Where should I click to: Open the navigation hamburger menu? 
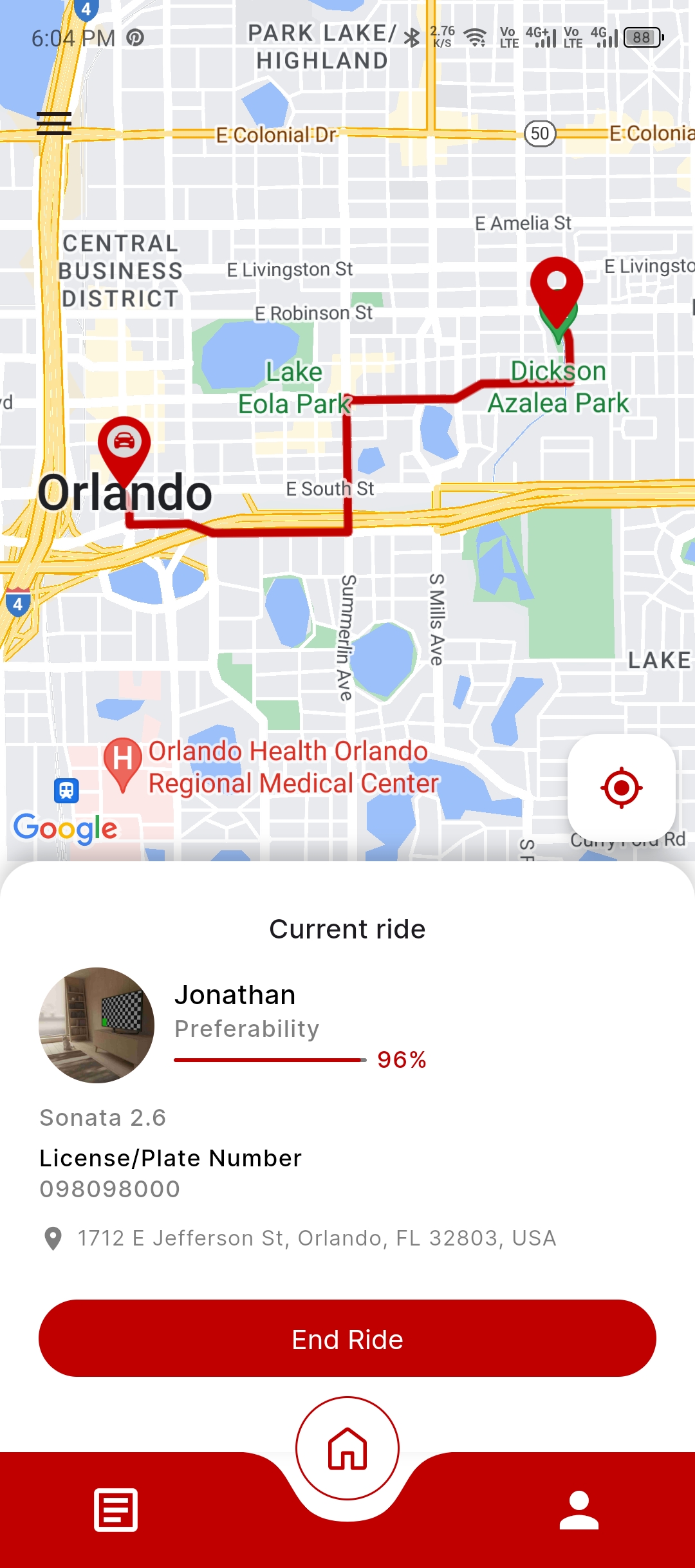coord(55,122)
